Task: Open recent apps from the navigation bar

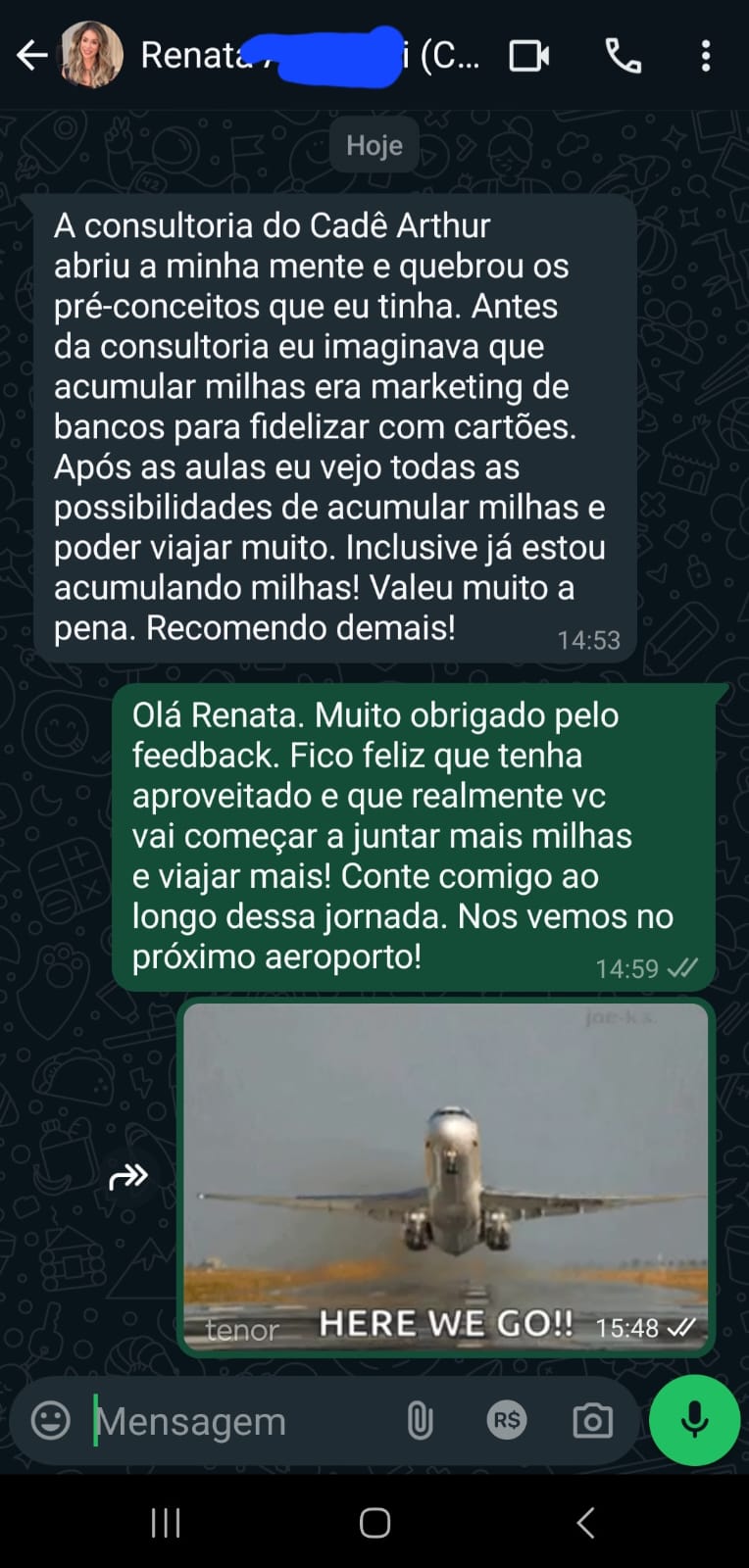Action: 166,1522
